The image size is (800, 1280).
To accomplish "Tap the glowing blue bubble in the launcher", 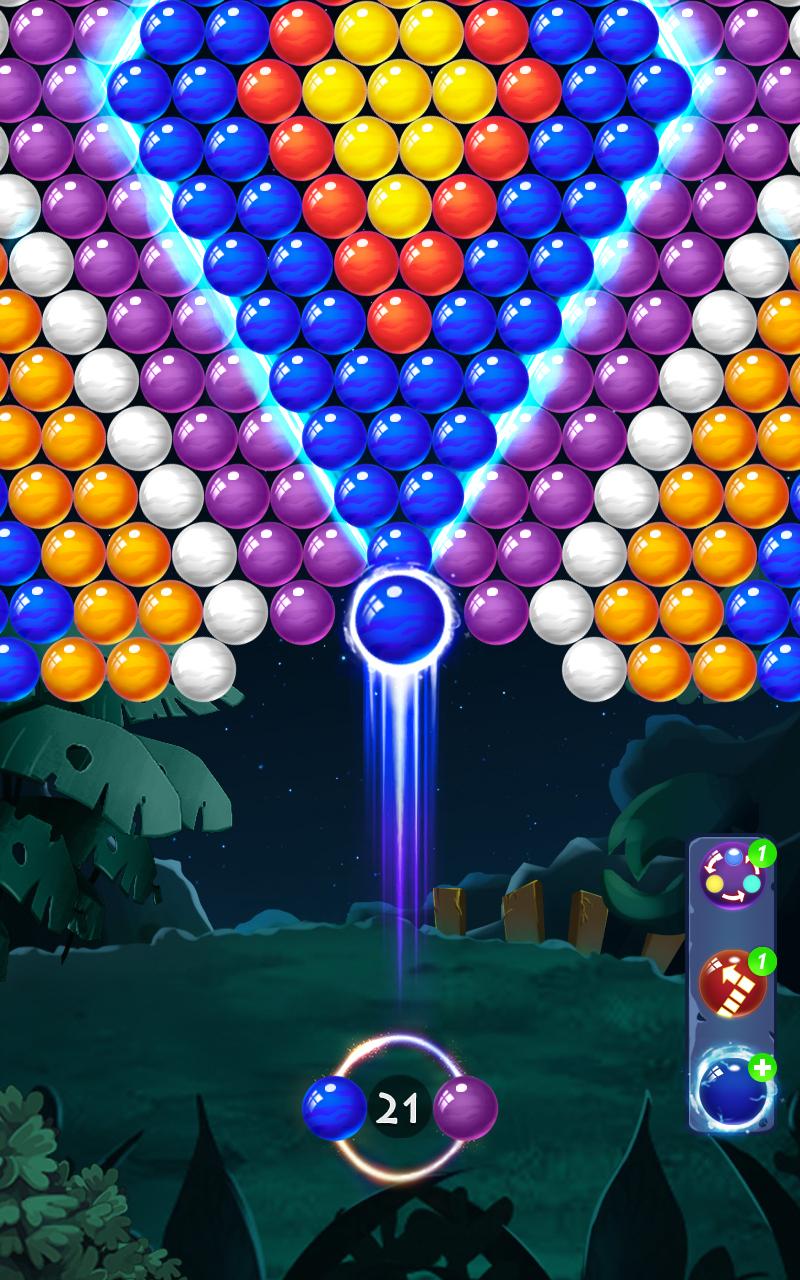I will 400,620.
